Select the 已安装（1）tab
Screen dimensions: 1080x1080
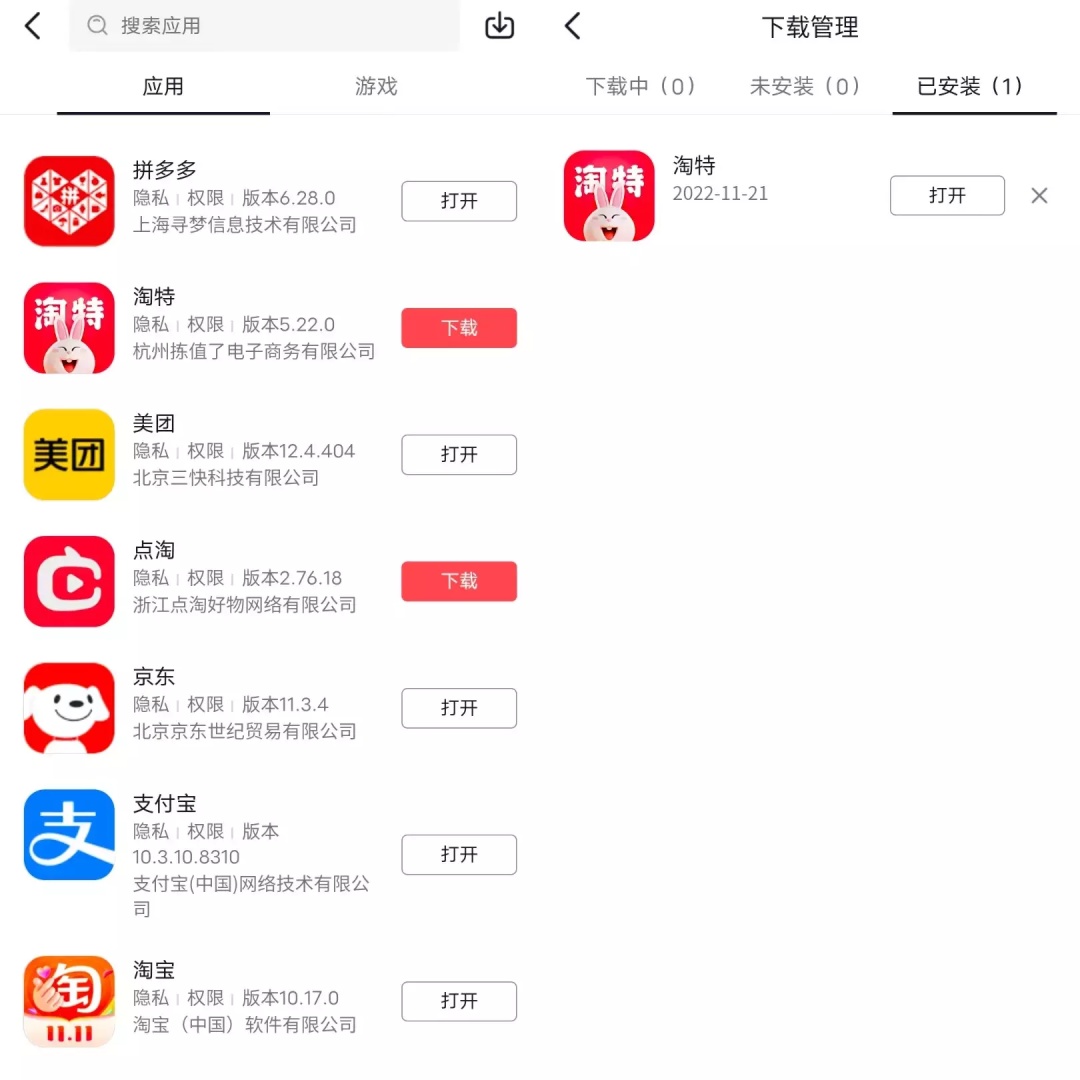(x=970, y=87)
